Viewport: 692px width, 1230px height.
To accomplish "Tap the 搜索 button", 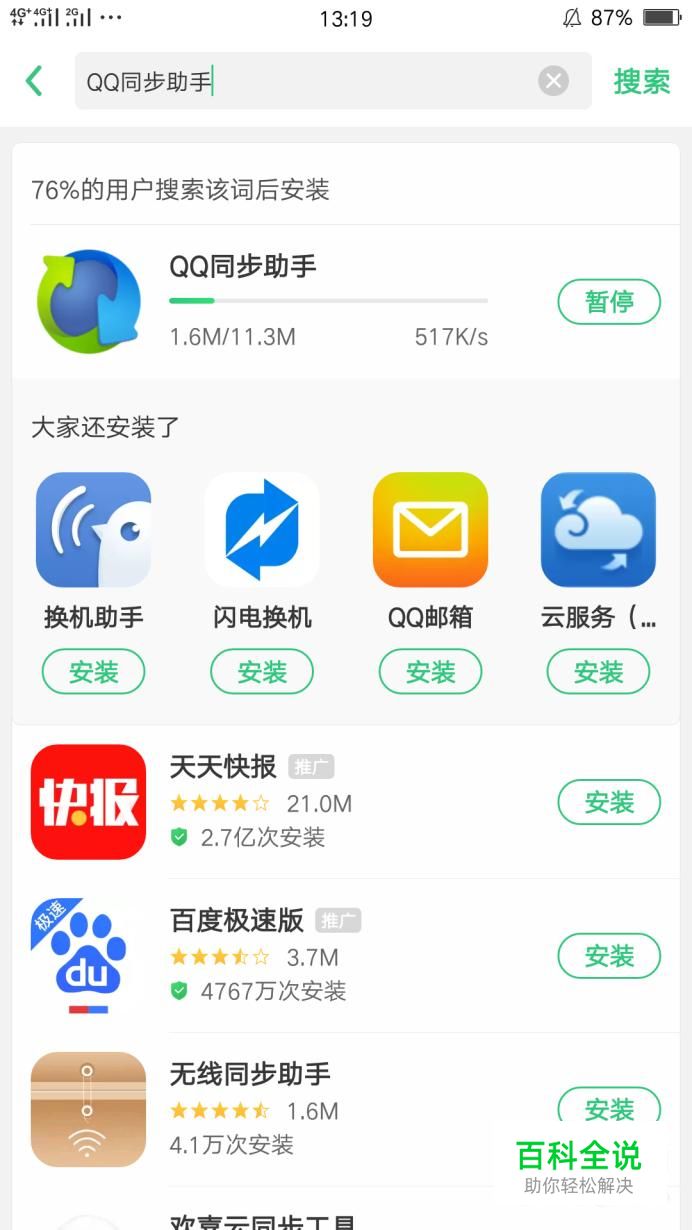I will pyautogui.click(x=641, y=81).
